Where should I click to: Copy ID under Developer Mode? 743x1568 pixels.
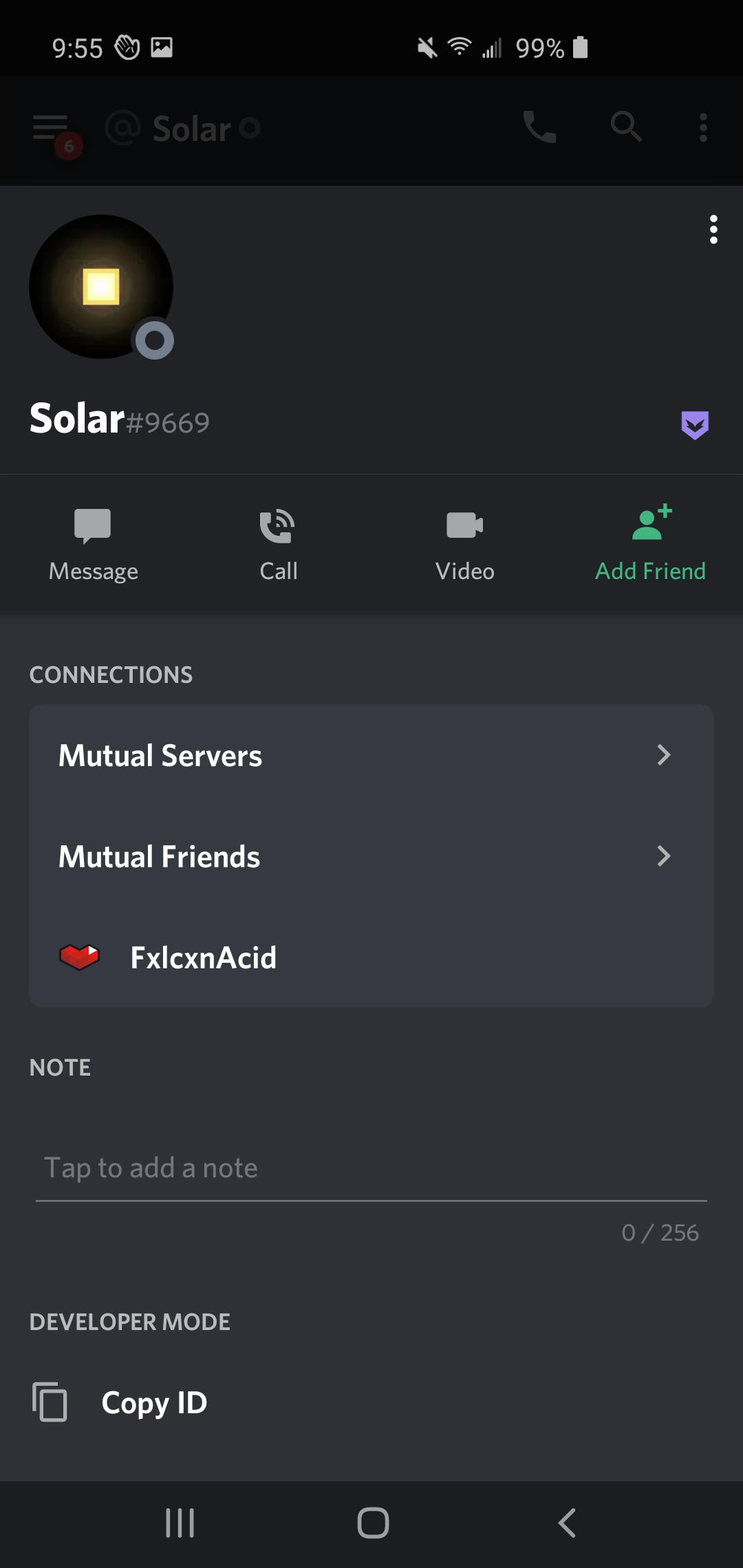[x=371, y=1402]
